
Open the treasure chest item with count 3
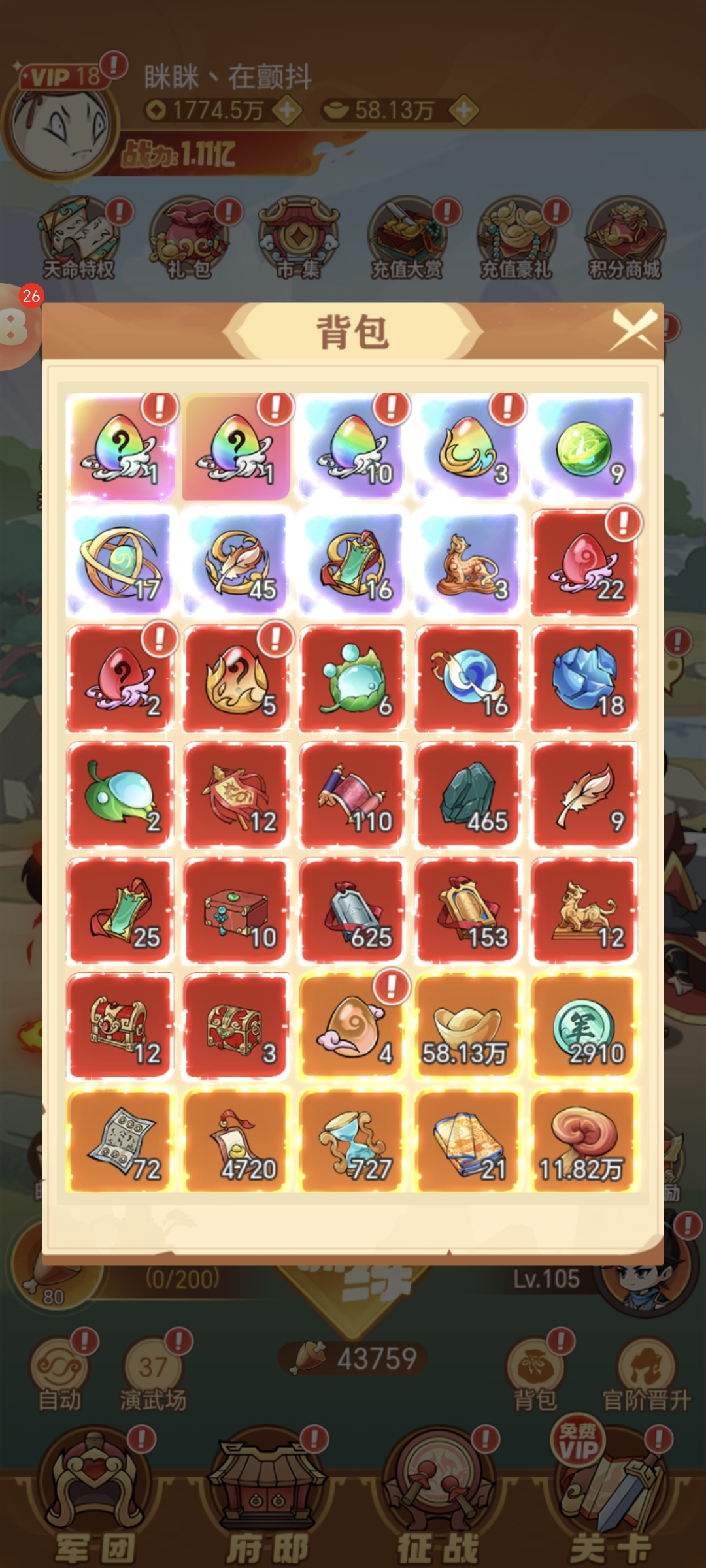(x=236, y=1027)
